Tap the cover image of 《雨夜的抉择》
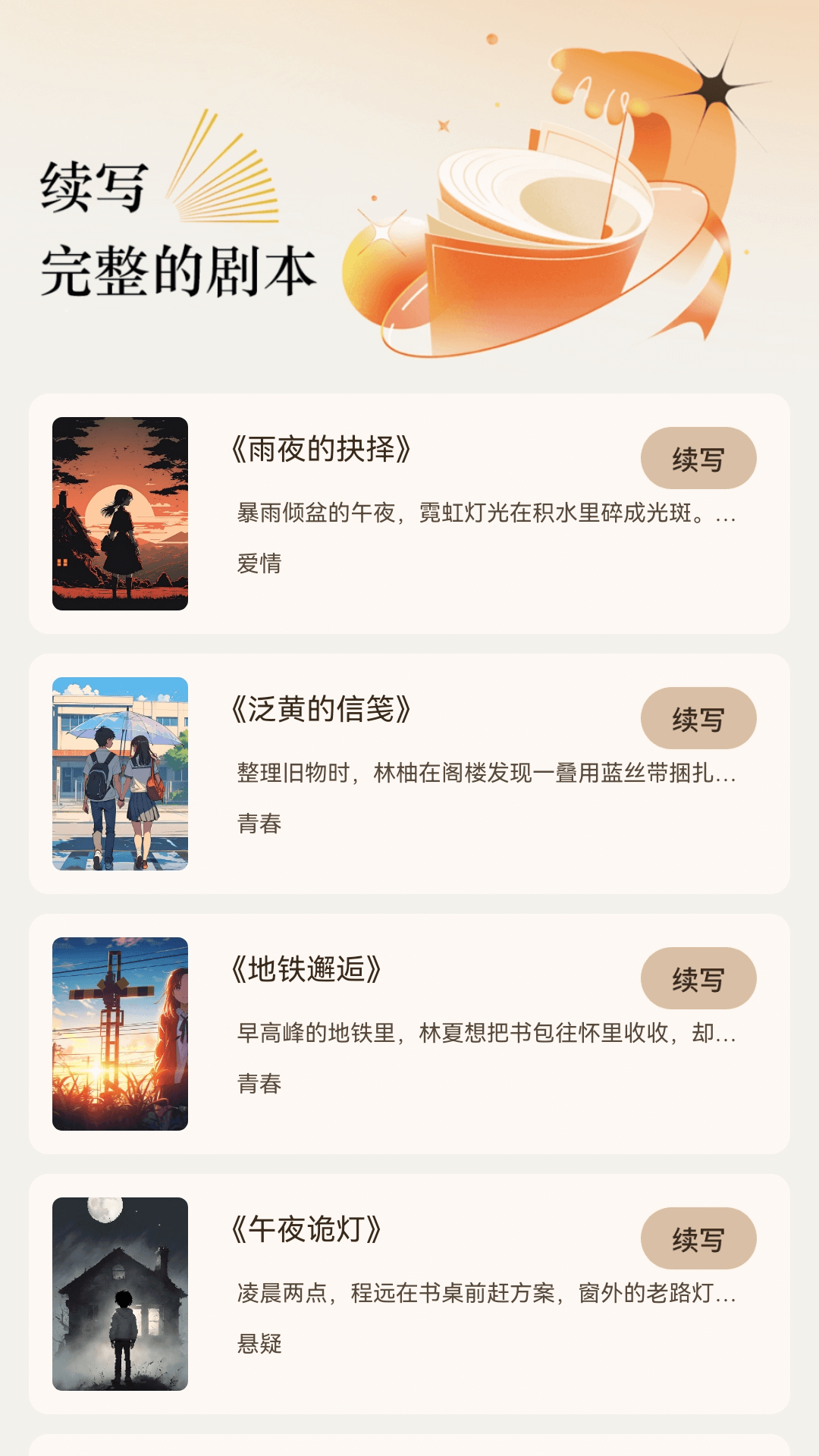The height and width of the screenshot is (1456, 819). tap(120, 513)
